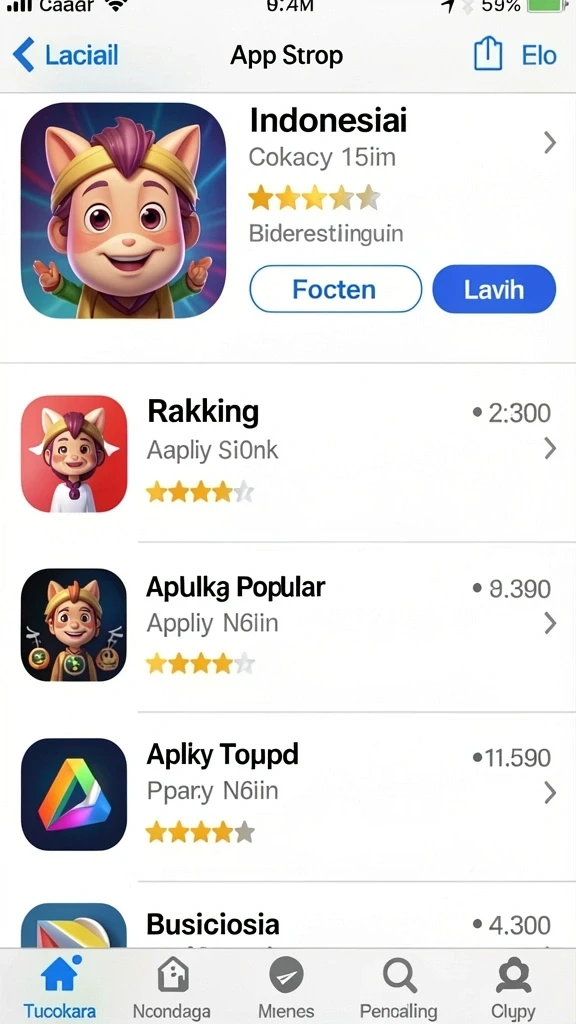Tap the blue Lavih button

(494, 289)
